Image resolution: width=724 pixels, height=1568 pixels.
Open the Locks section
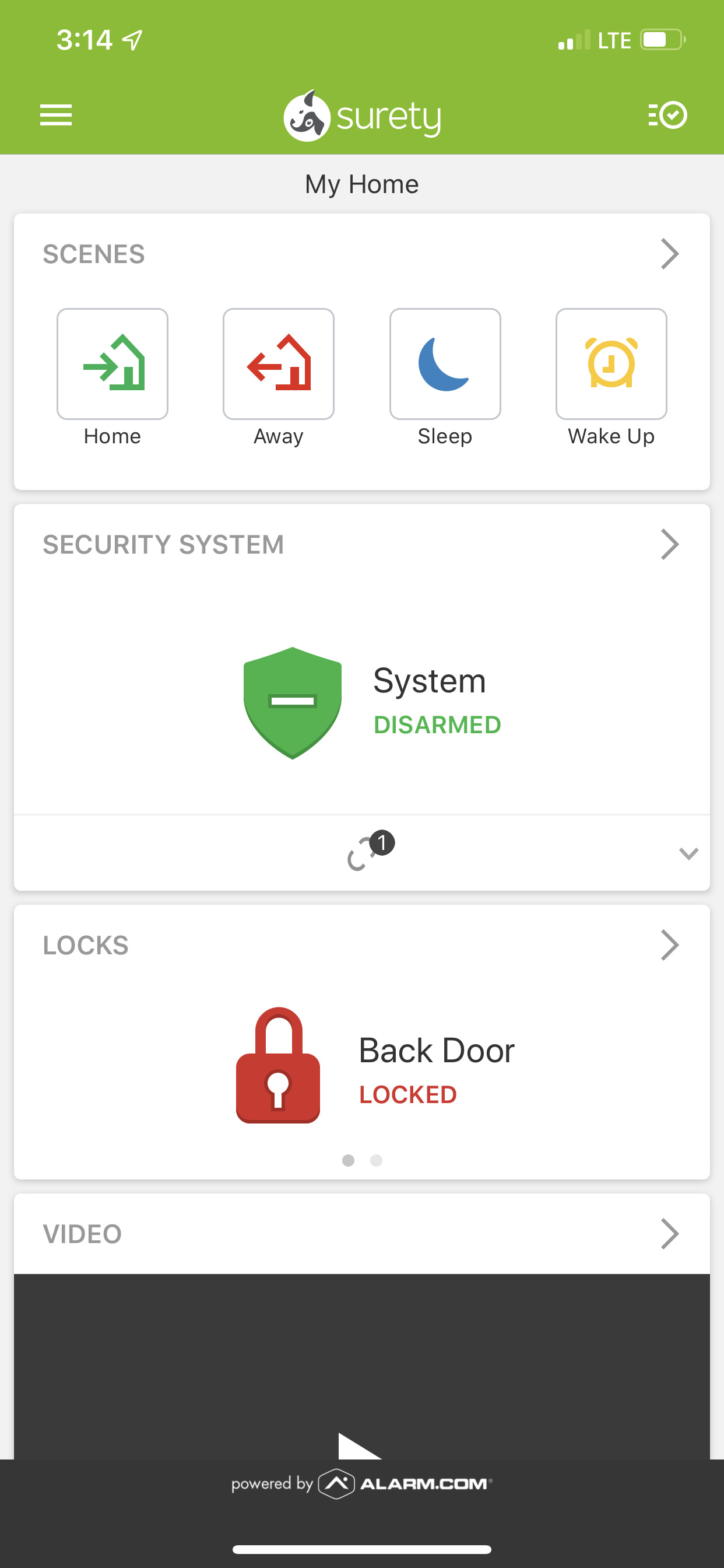[x=669, y=946]
